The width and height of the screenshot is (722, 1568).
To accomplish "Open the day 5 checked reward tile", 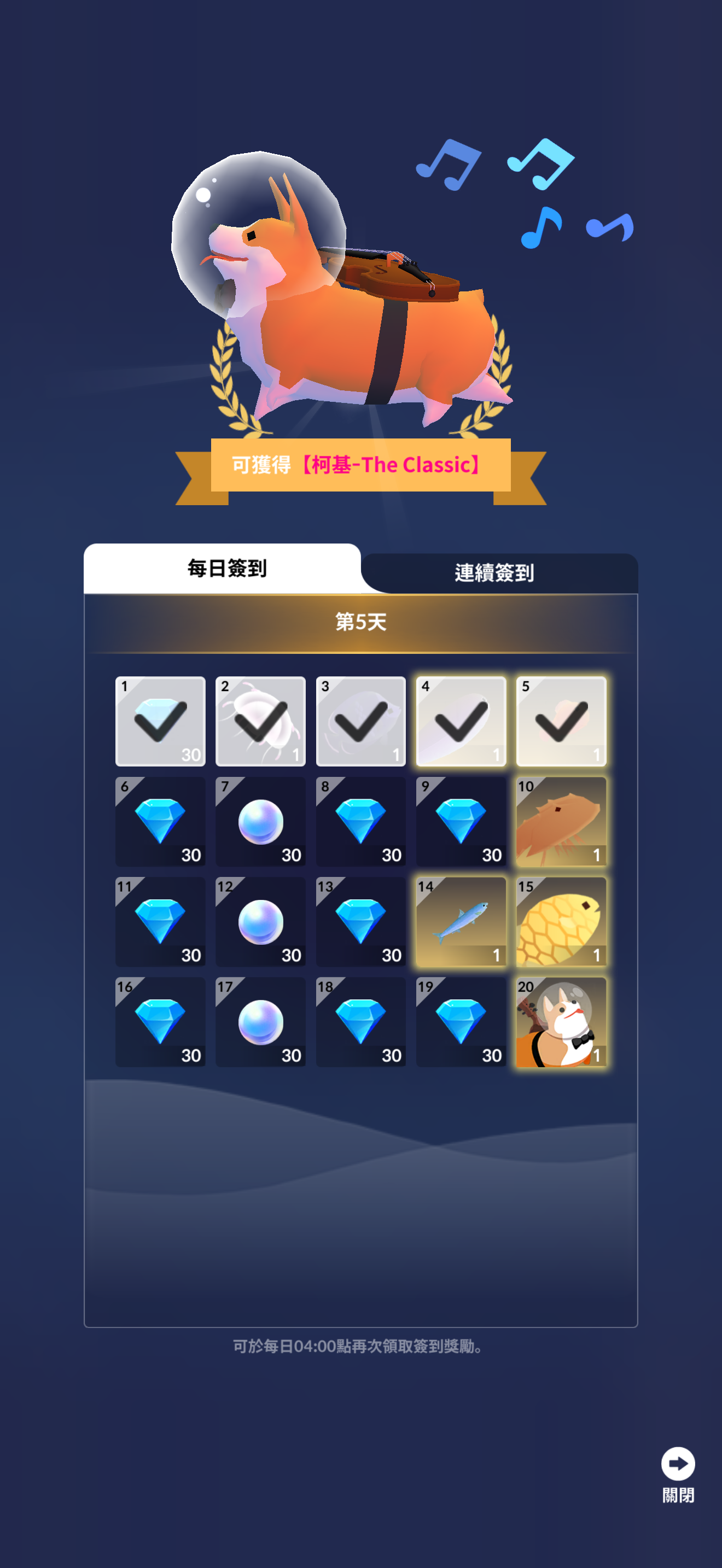I will [x=561, y=721].
